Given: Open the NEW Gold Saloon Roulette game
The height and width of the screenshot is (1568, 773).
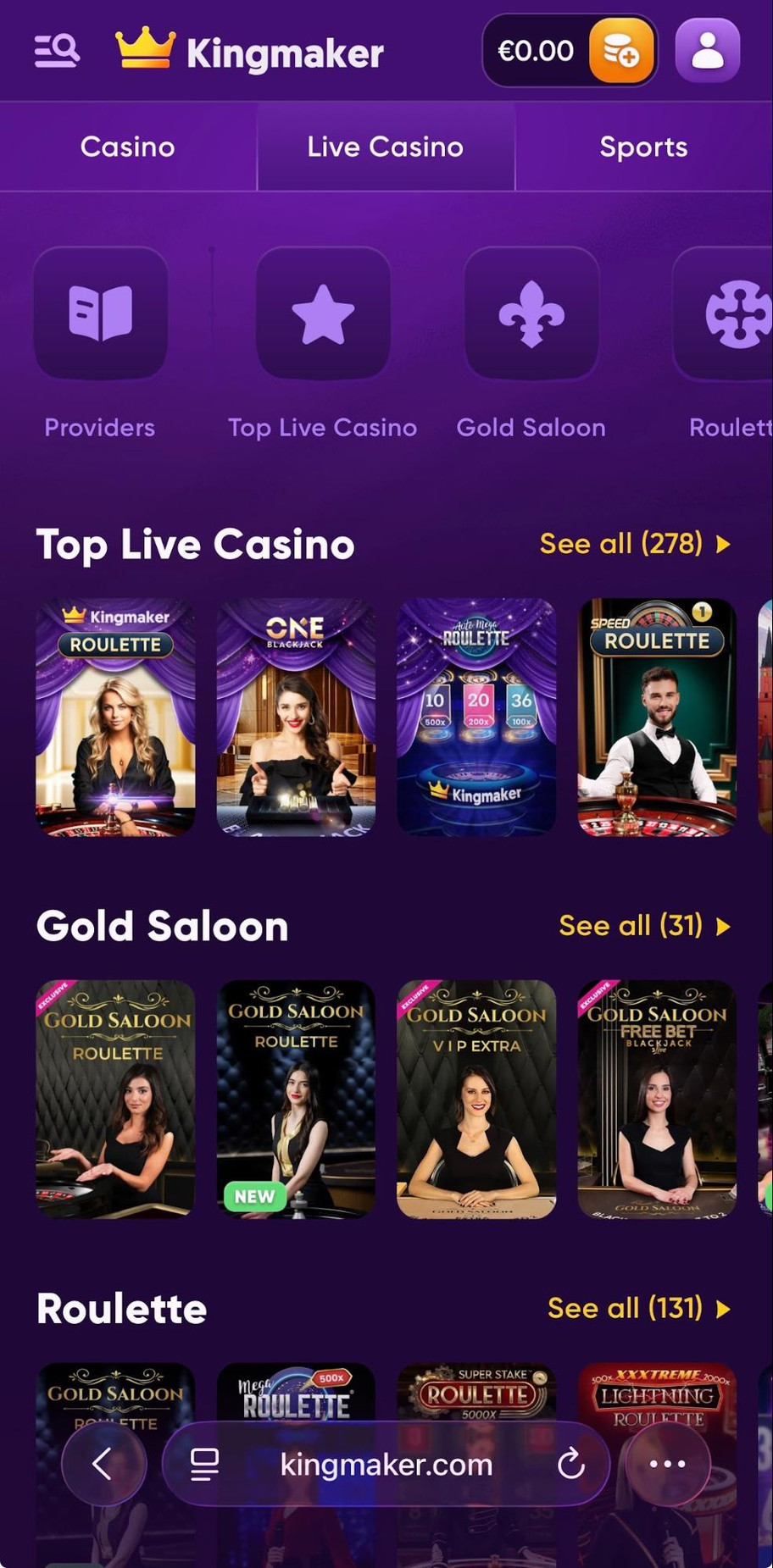Looking at the screenshot, I should [x=296, y=1099].
